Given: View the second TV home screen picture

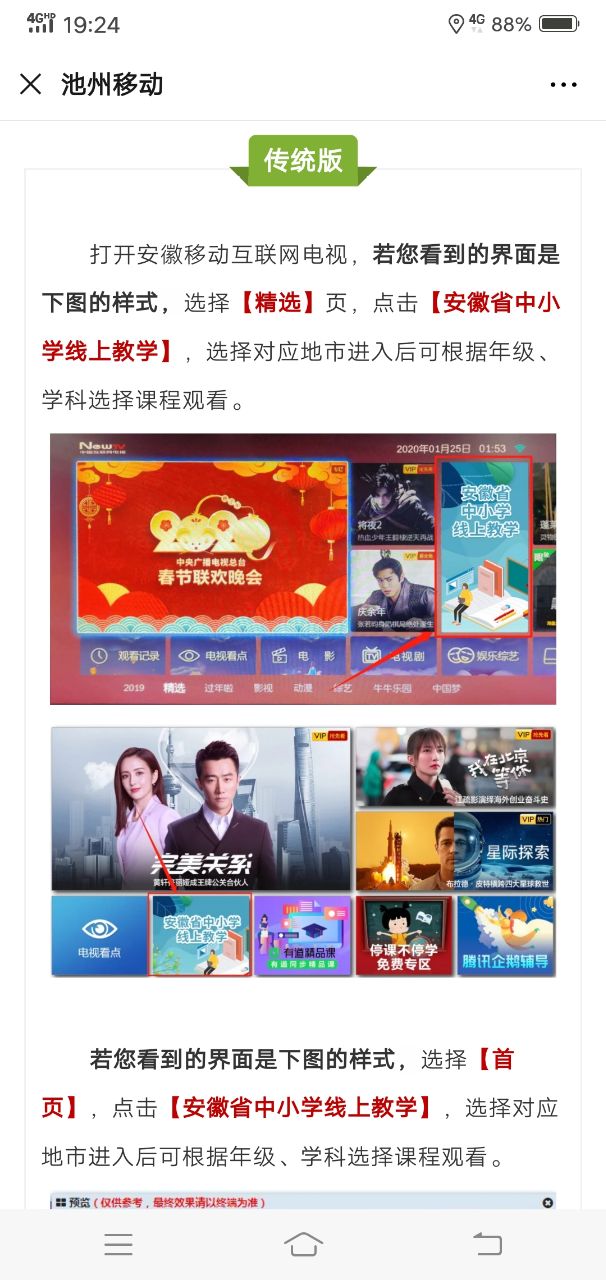Looking at the screenshot, I should (303, 851).
